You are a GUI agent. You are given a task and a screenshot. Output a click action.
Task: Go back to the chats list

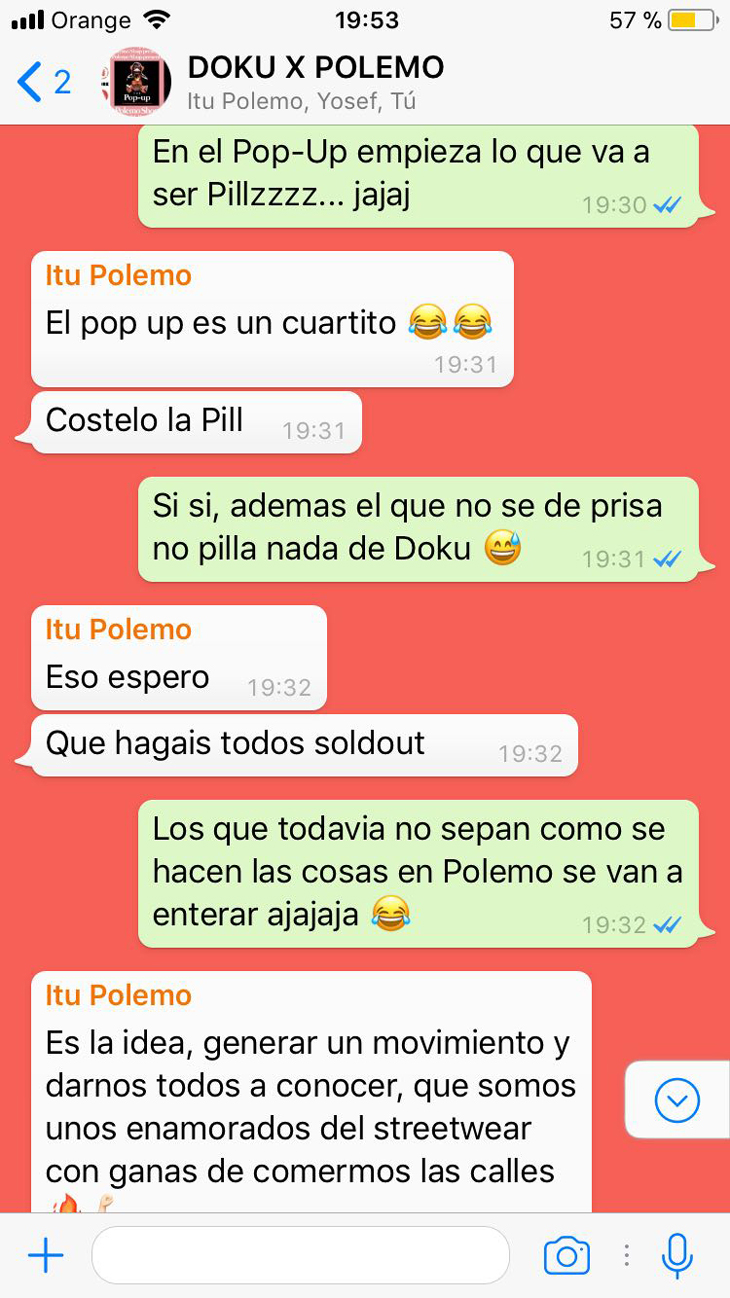42,82
